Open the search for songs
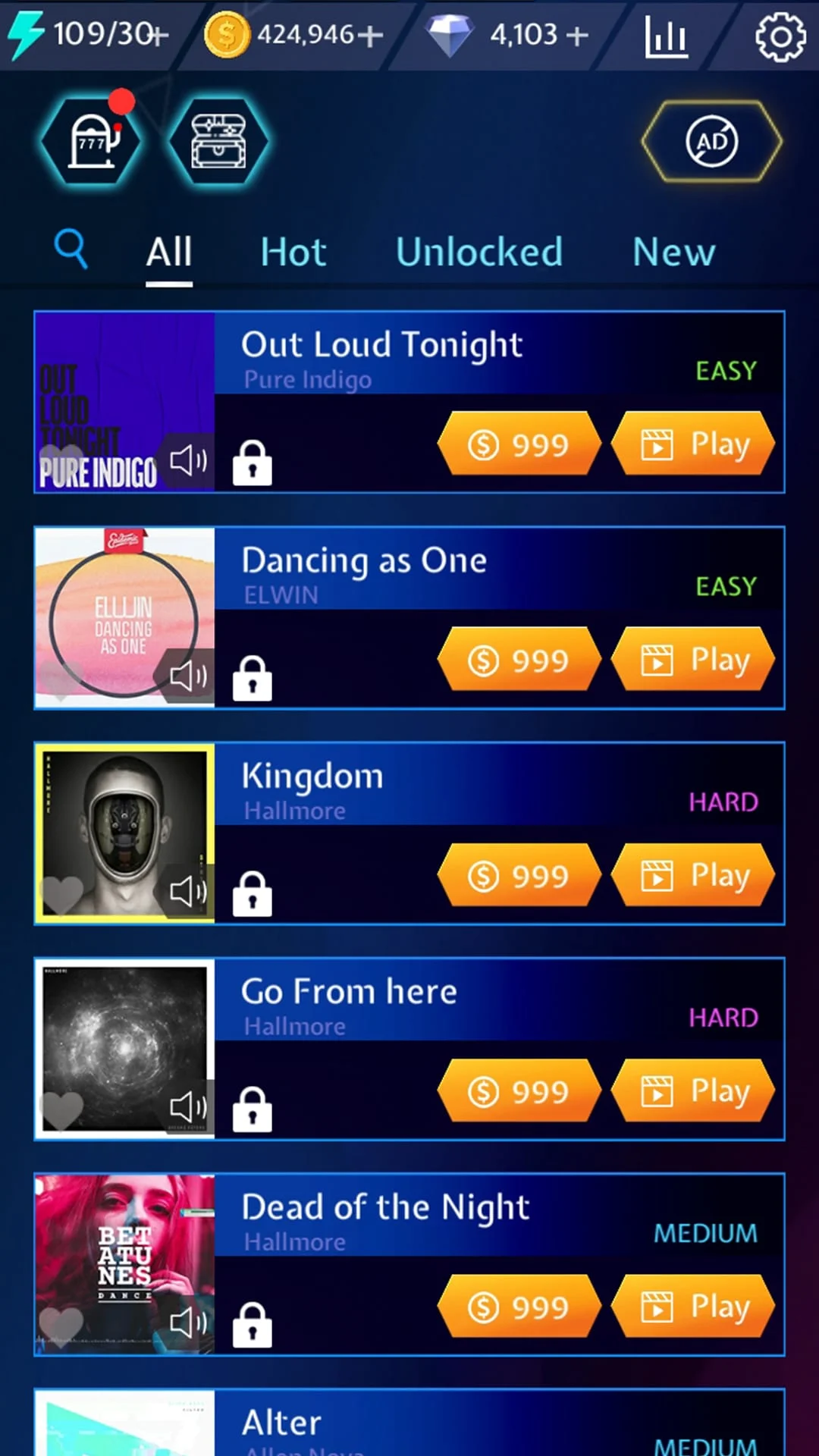The width and height of the screenshot is (819, 1456). [71, 248]
